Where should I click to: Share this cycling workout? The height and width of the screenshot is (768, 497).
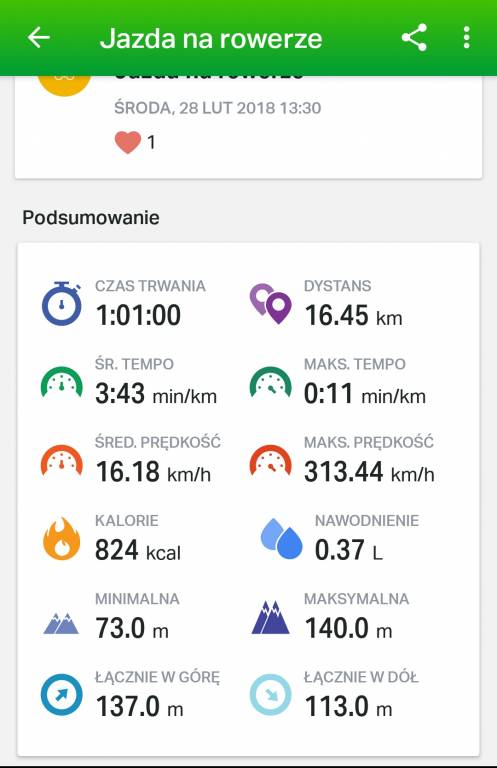pyautogui.click(x=414, y=38)
